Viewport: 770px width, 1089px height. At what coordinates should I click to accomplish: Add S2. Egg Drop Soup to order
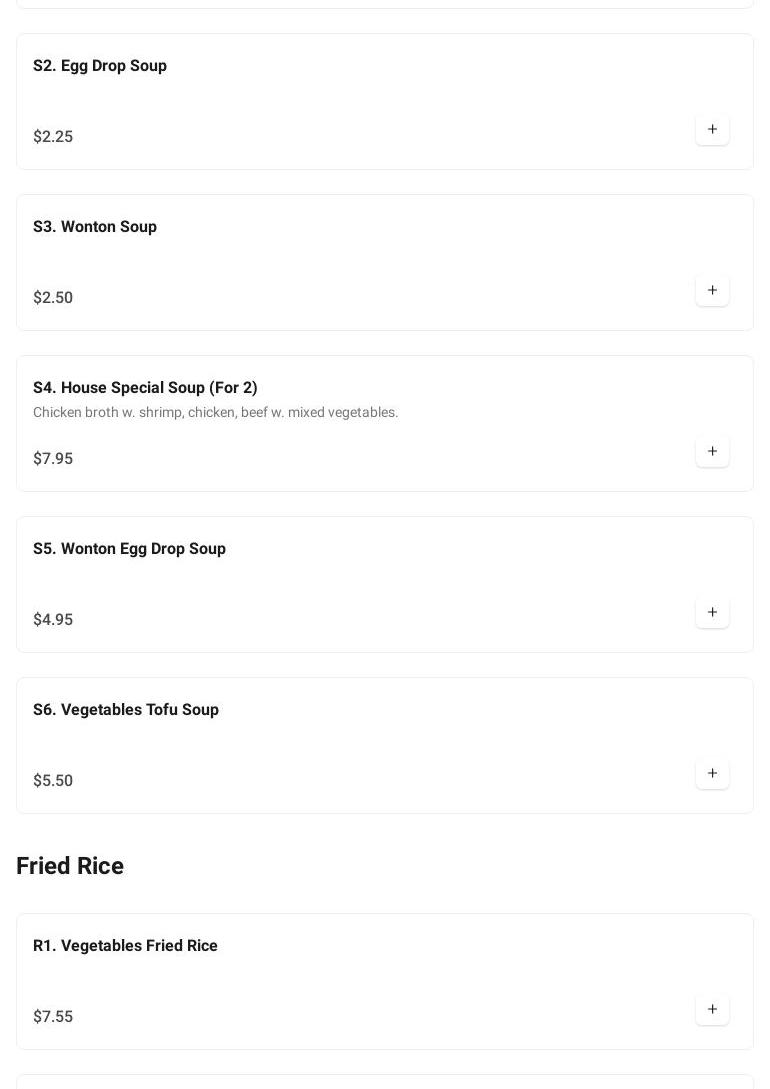tap(712, 130)
